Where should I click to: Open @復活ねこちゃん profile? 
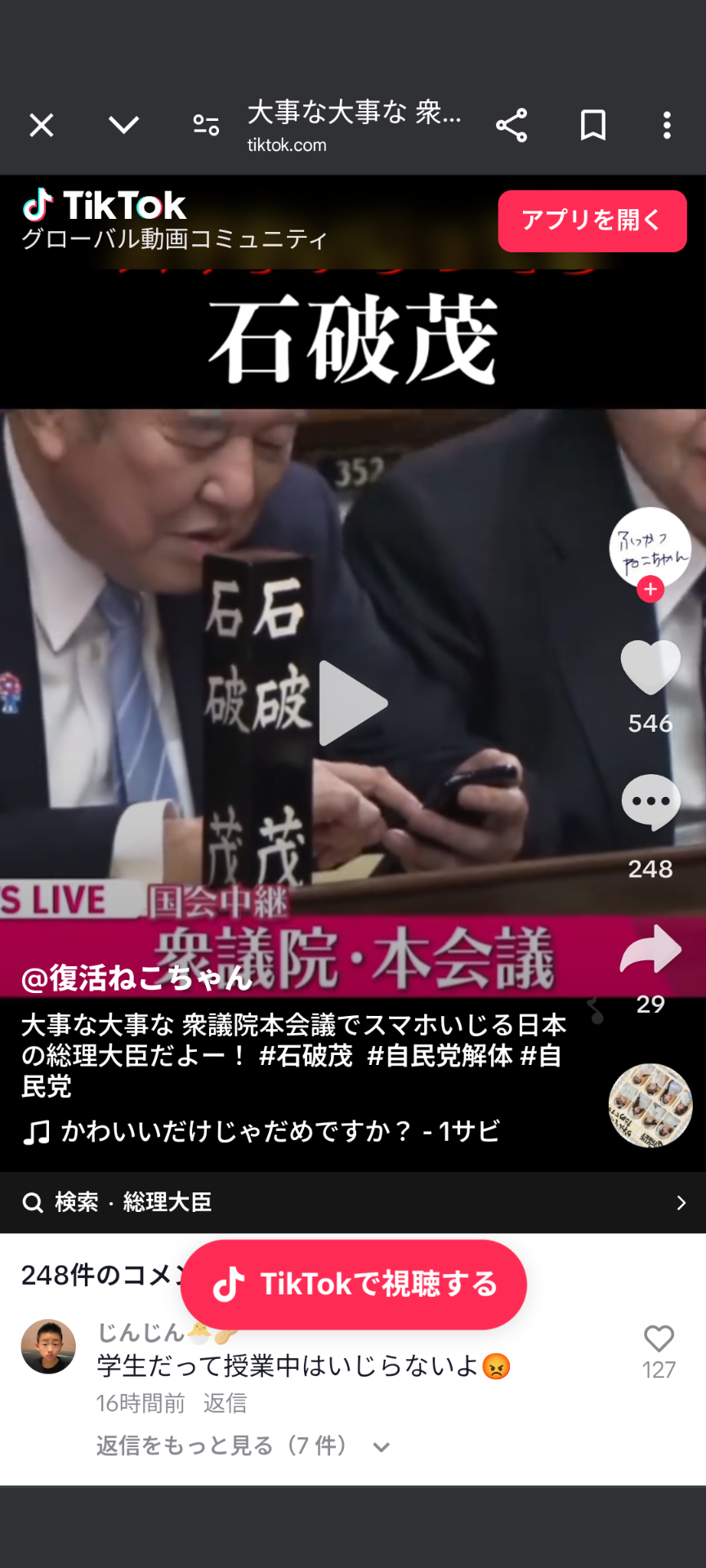point(136,978)
